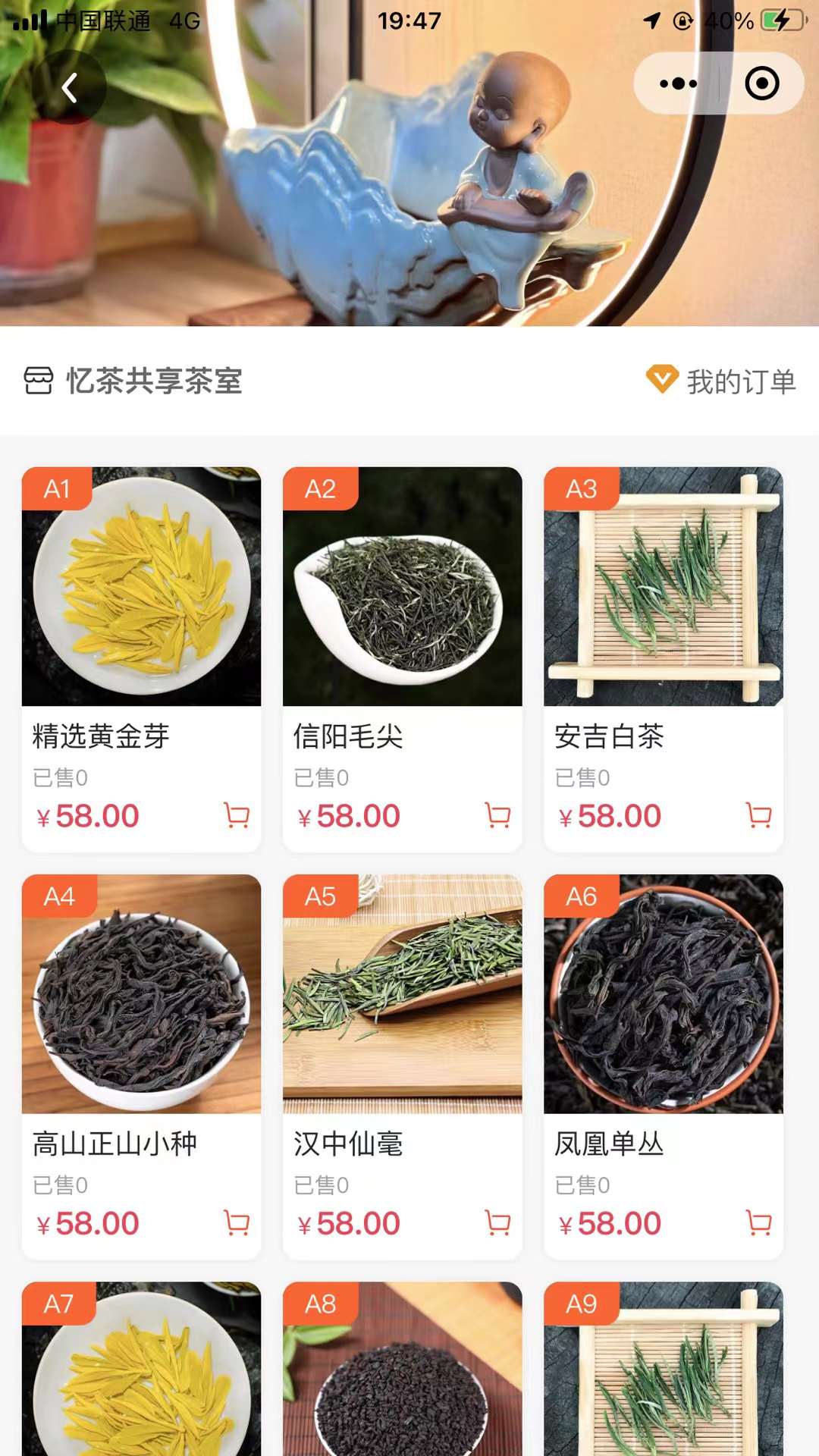Open the A8 tea product tile
Image resolution: width=819 pixels, height=1456 pixels.
[x=402, y=1373]
